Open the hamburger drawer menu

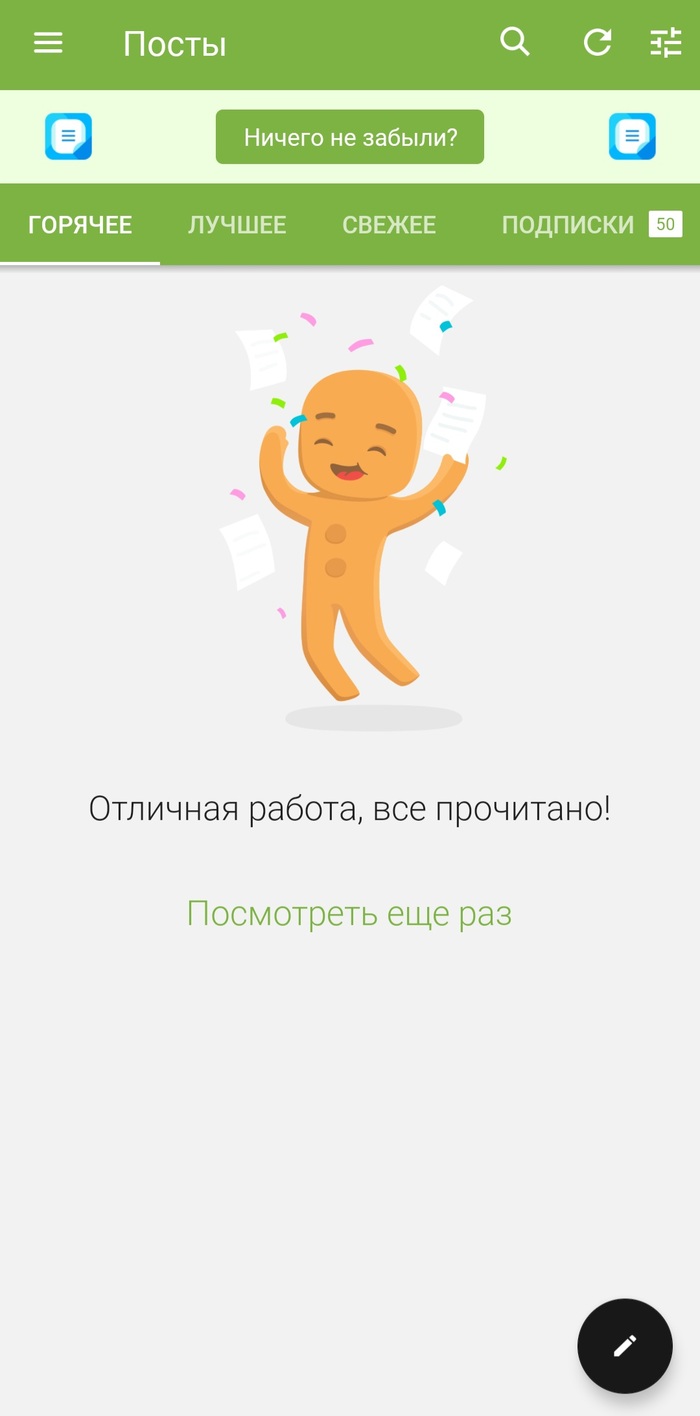(48, 43)
